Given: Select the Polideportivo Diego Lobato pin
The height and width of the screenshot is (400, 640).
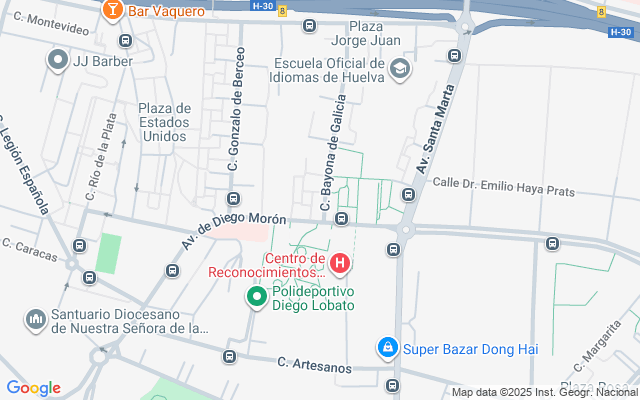Looking at the screenshot, I should coord(256,297).
